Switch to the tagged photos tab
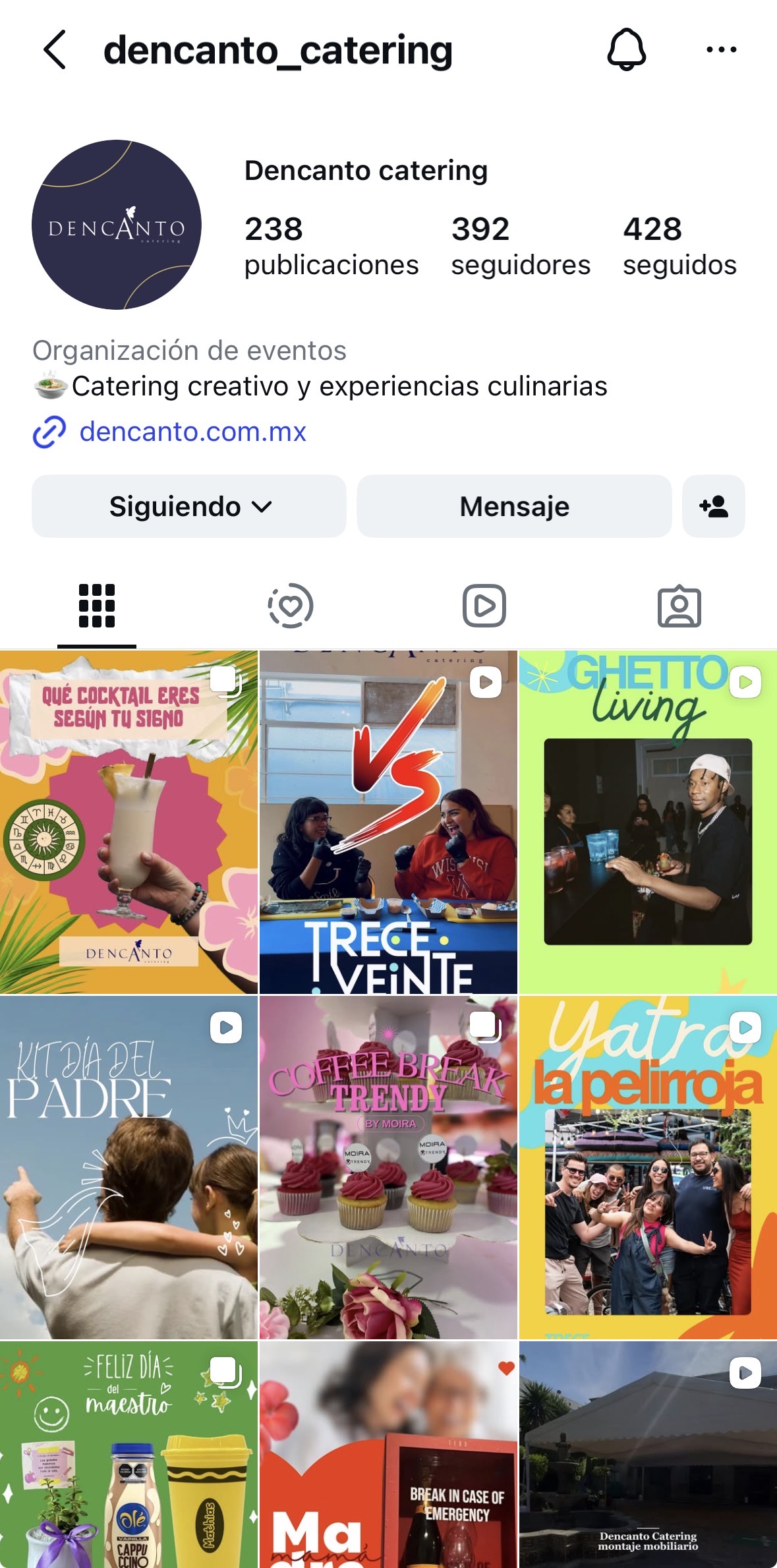Viewport: 777px width, 1568px height. [x=679, y=606]
